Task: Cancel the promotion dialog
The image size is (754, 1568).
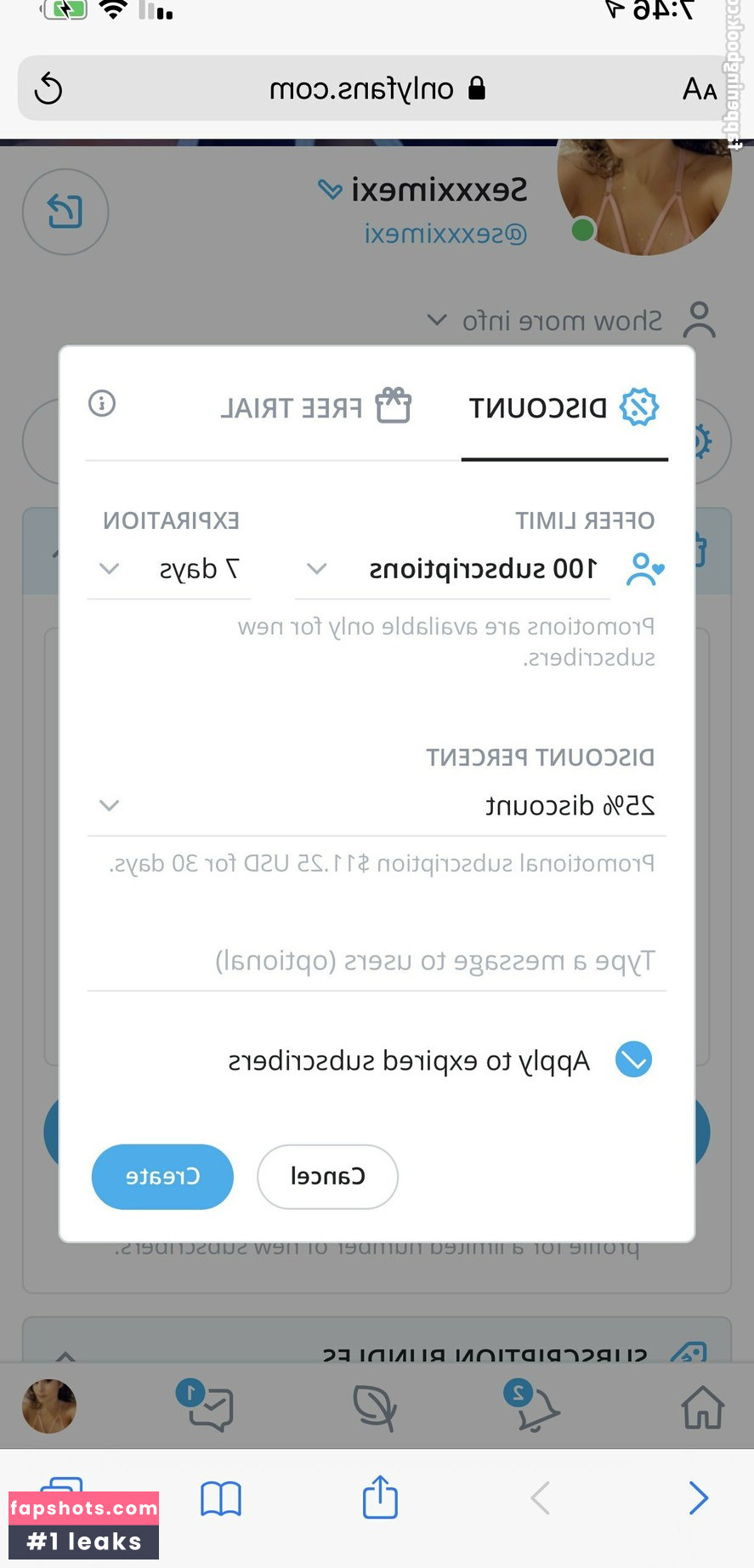Action: (327, 1176)
